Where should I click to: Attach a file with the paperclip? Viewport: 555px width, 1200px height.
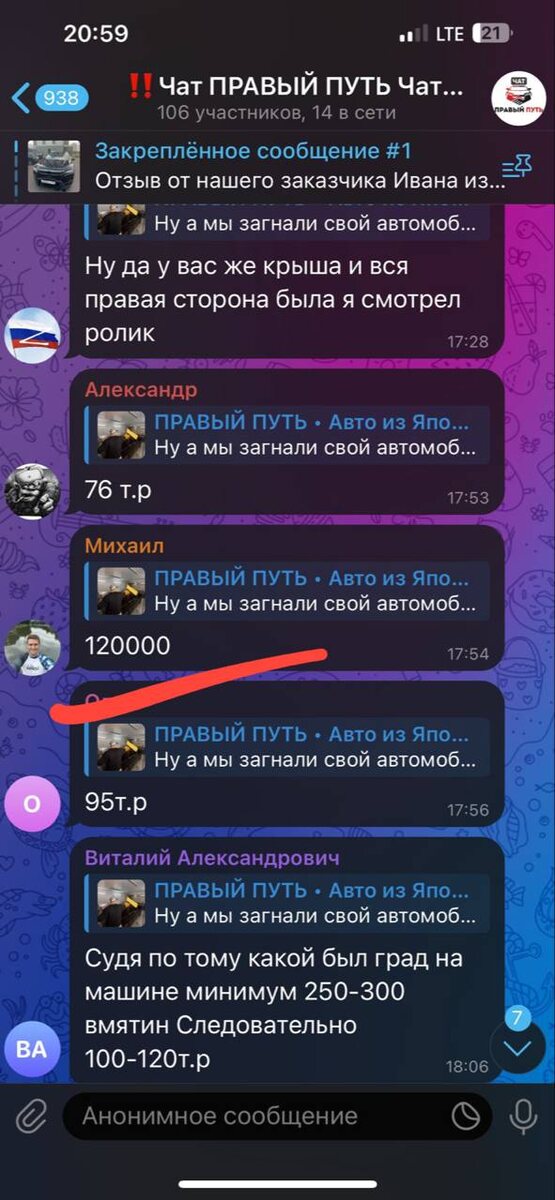[x=31, y=1116]
